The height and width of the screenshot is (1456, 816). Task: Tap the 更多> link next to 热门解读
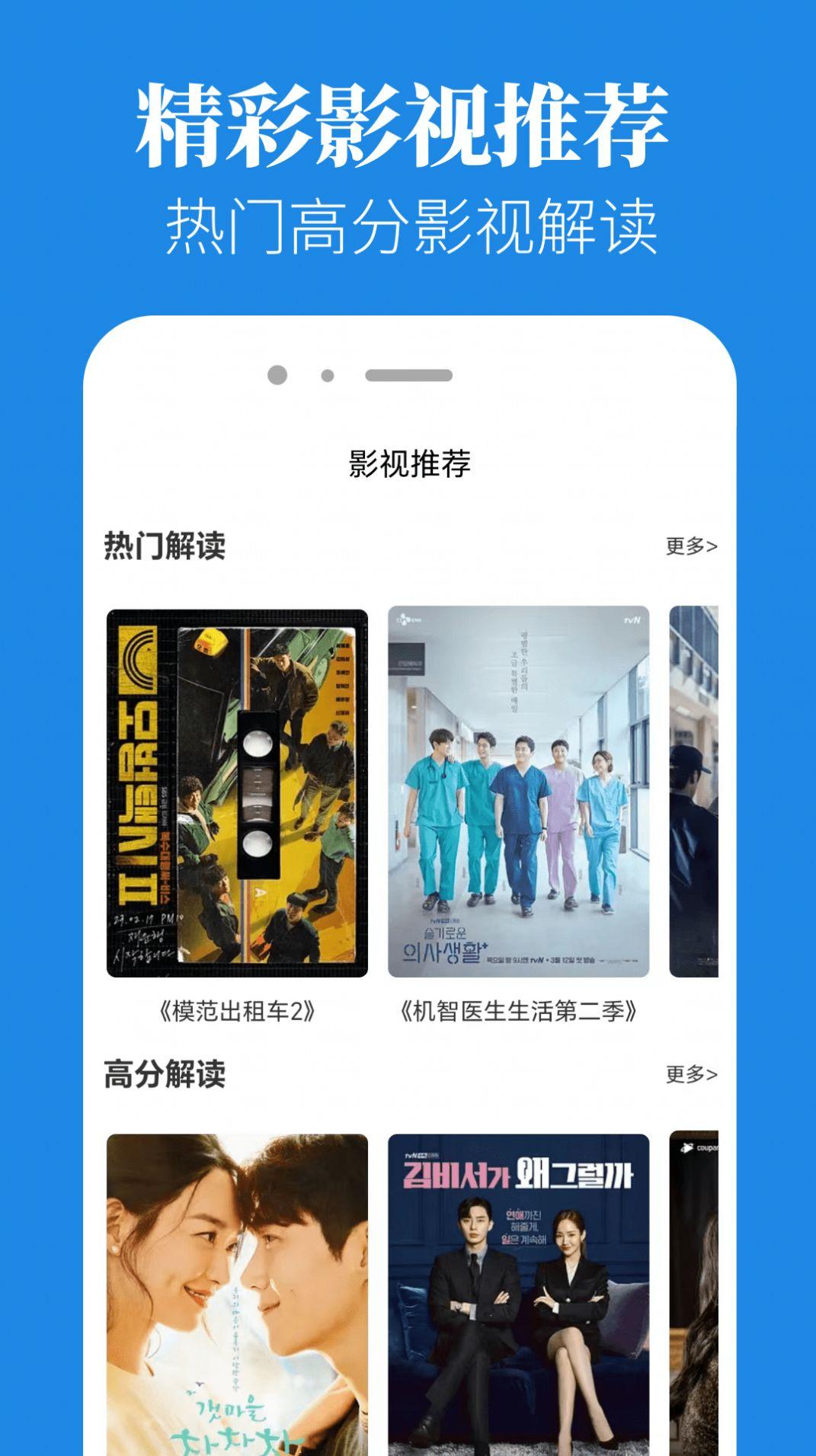click(690, 546)
